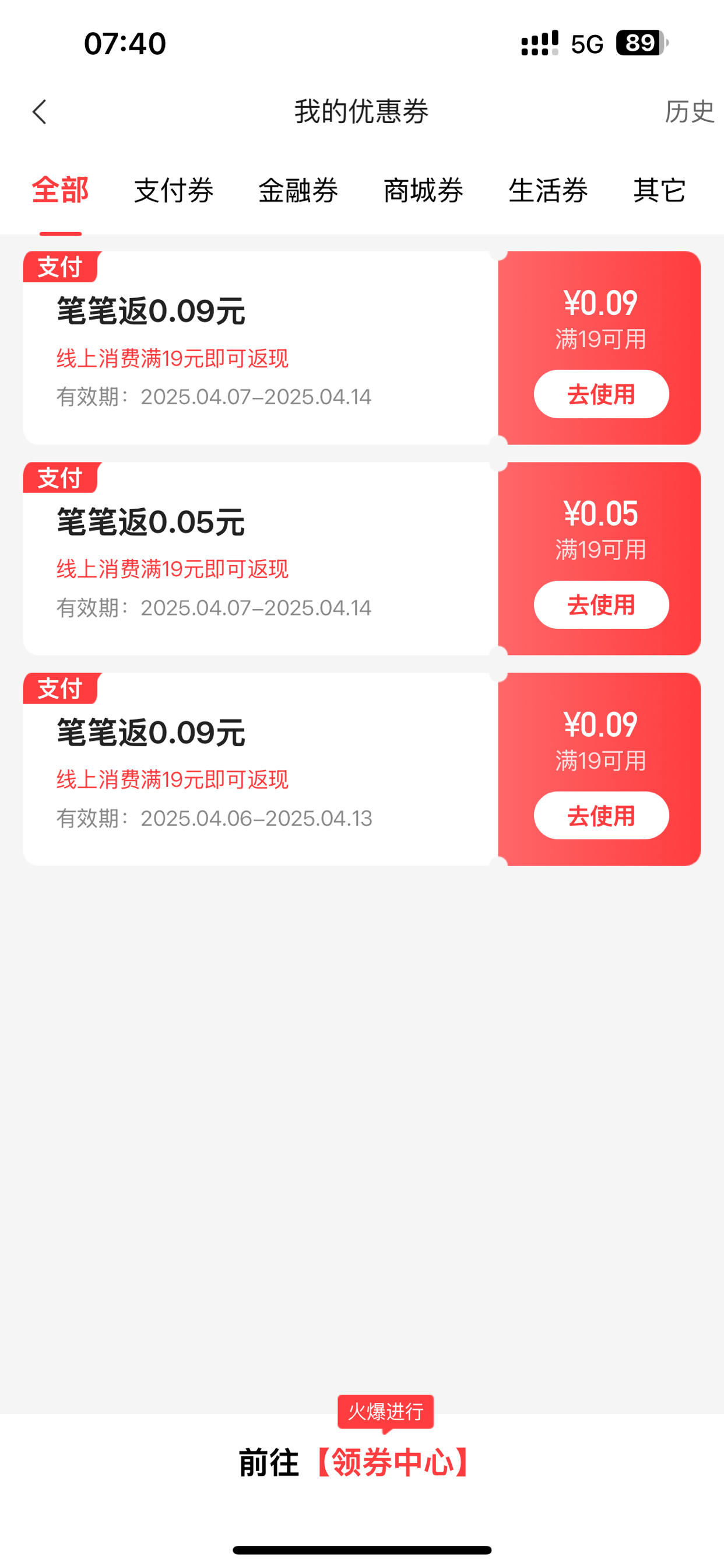Image resolution: width=724 pixels, height=1568 pixels.
Task: Select the 全部 tab
Action: 60,190
